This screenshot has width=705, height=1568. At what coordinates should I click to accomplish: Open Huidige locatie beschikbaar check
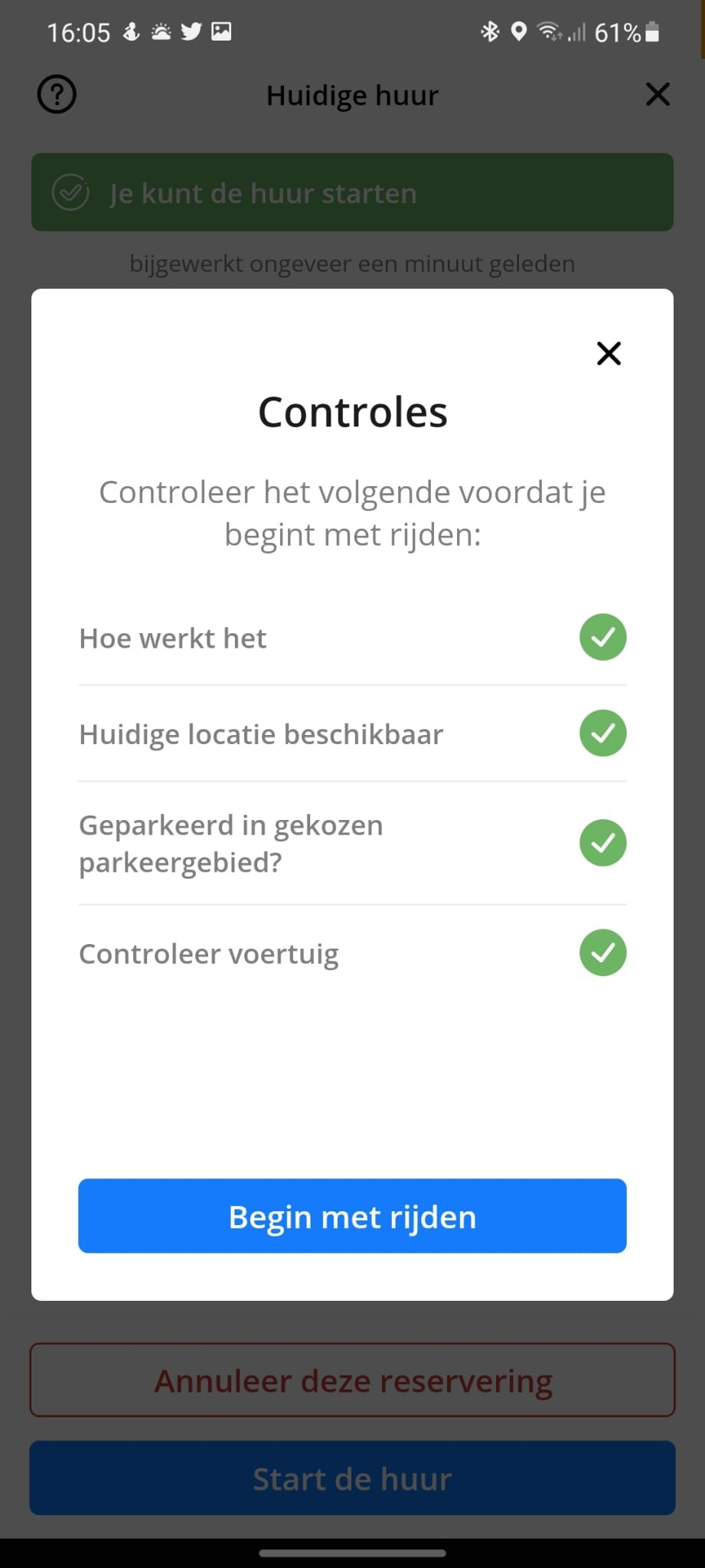point(352,733)
